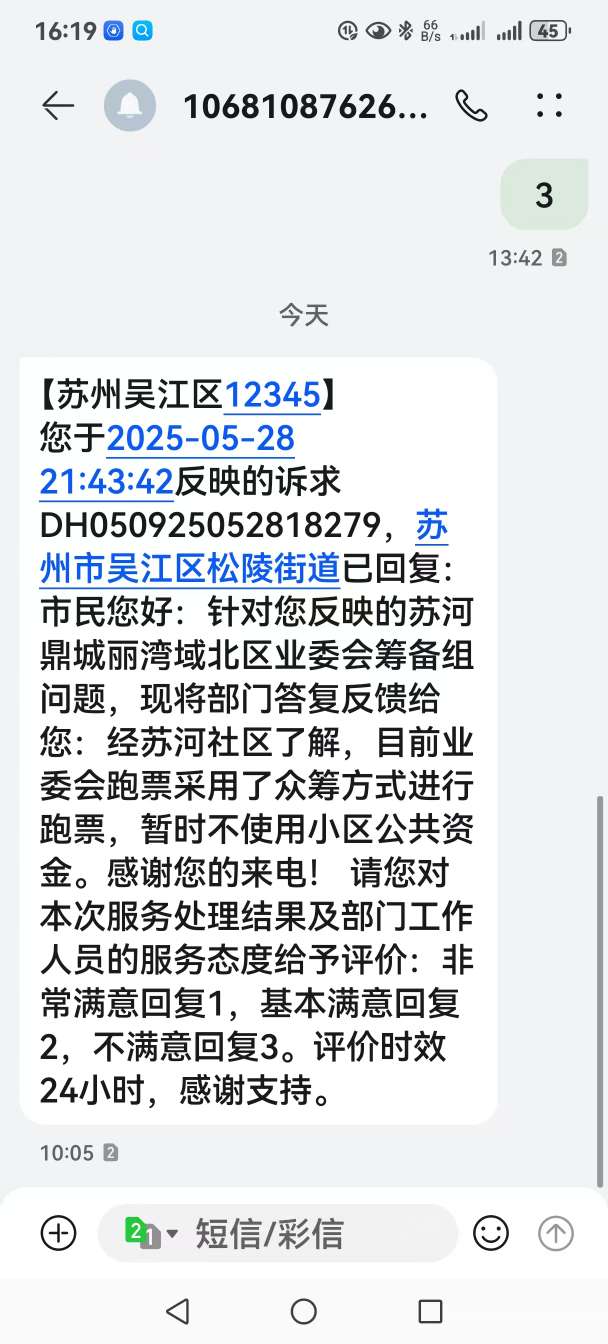Switch the SIM card selector
The height and width of the screenshot is (1344, 608).
(150, 1233)
